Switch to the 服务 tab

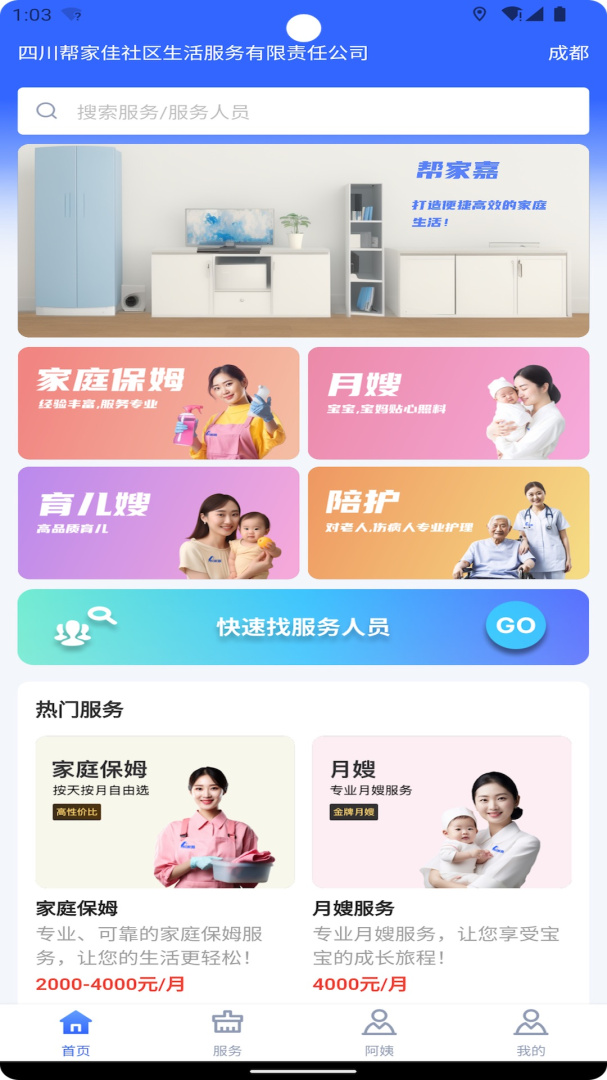coord(227,1033)
